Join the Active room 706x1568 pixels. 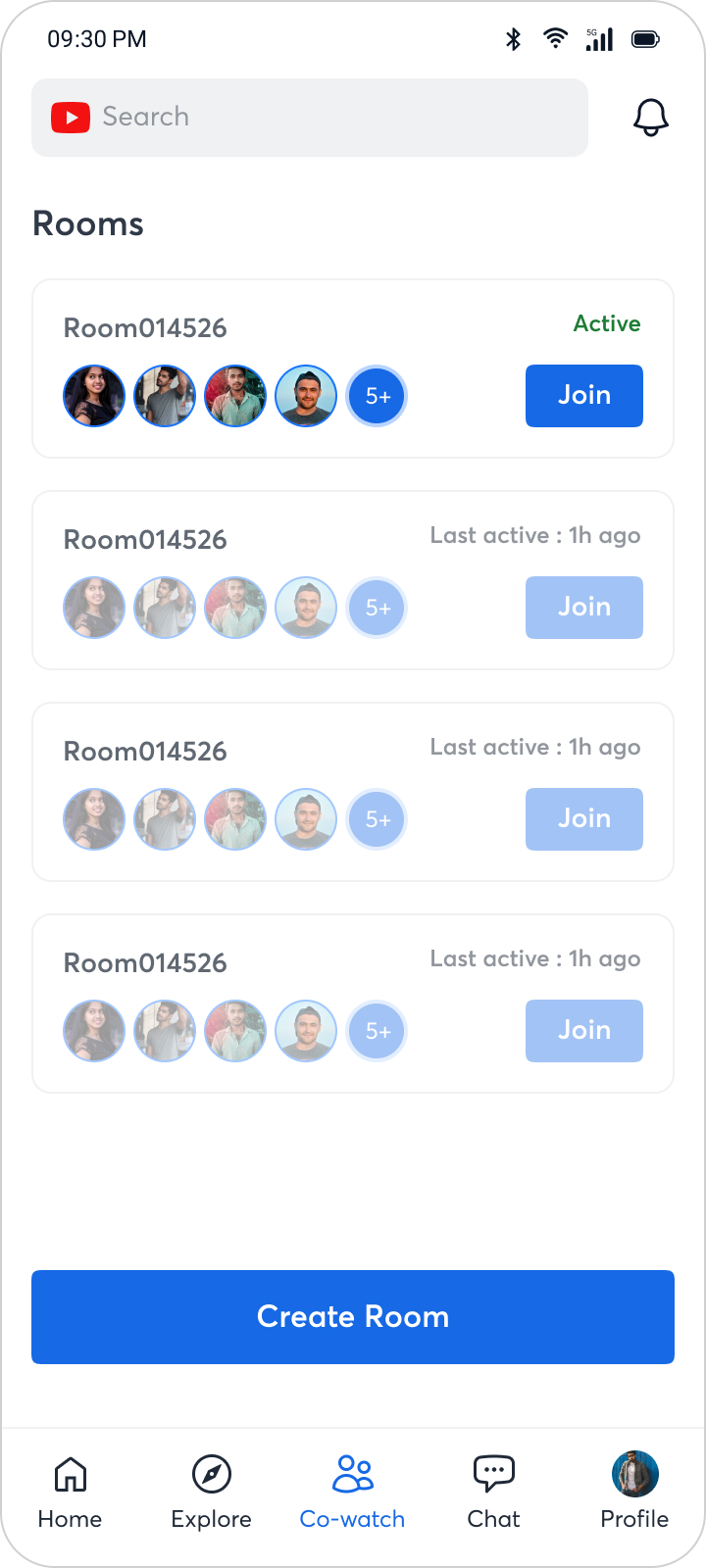pos(583,396)
